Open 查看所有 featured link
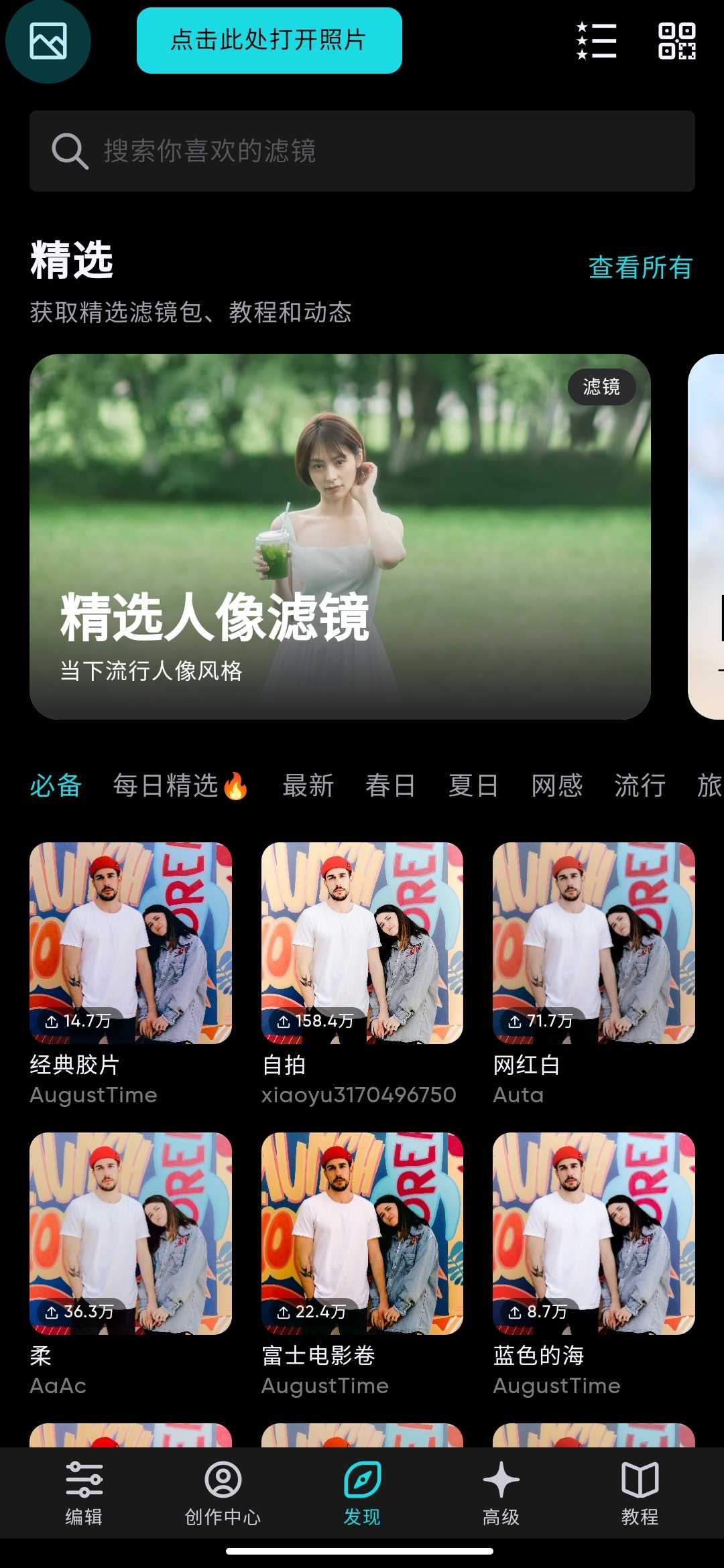The image size is (724, 1568). pos(640,267)
